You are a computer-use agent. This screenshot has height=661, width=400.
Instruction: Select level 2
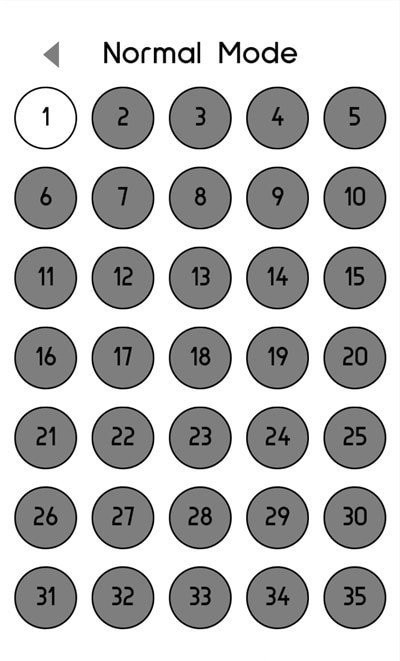pos(123,118)
